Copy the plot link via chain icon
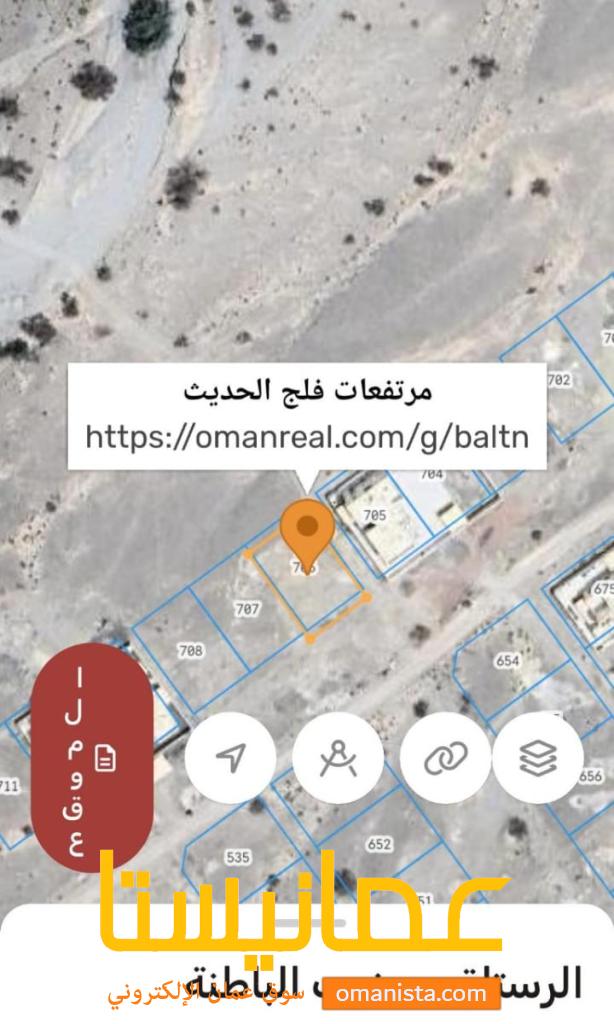Viewport: 614px width, 1024px height. 445,758
